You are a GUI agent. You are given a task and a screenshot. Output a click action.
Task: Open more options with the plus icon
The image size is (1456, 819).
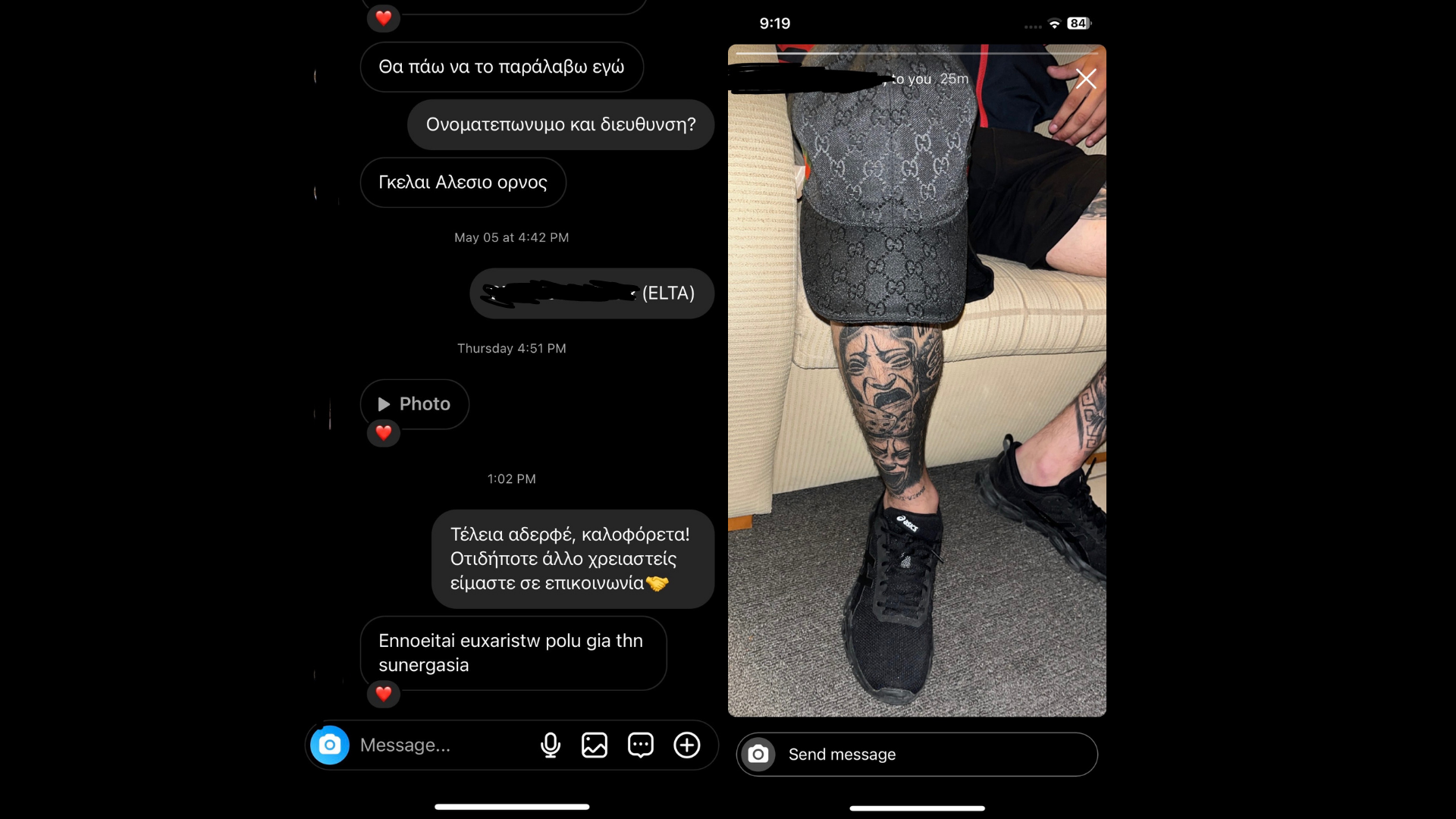(687, 745)
